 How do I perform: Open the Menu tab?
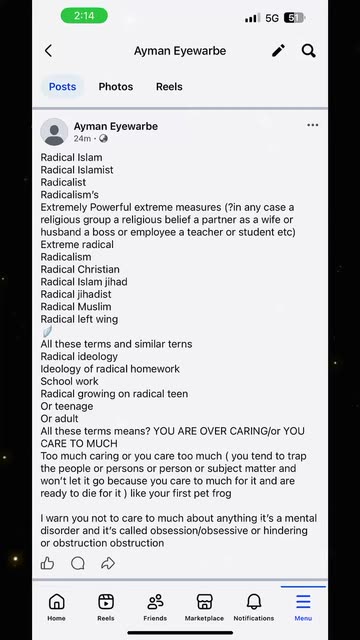[303, 607]
